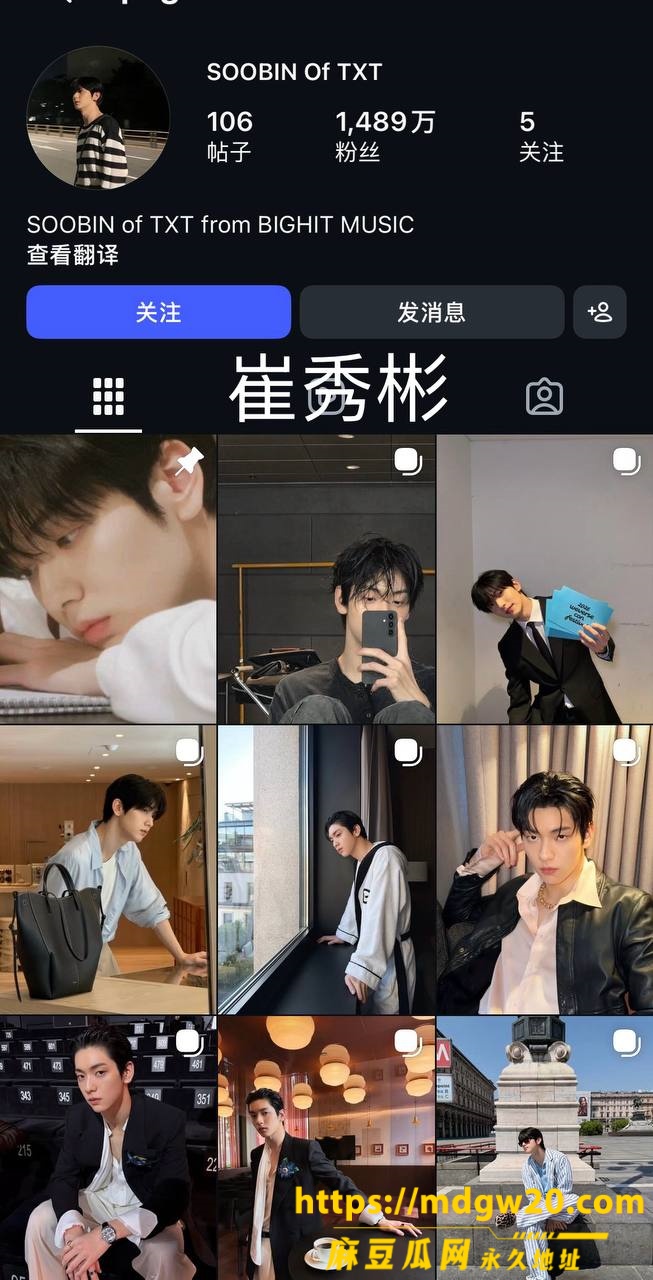The image size is (653, 1280).
Task: Open the post in numbered stadium seats
Action: click(108, 1148)
